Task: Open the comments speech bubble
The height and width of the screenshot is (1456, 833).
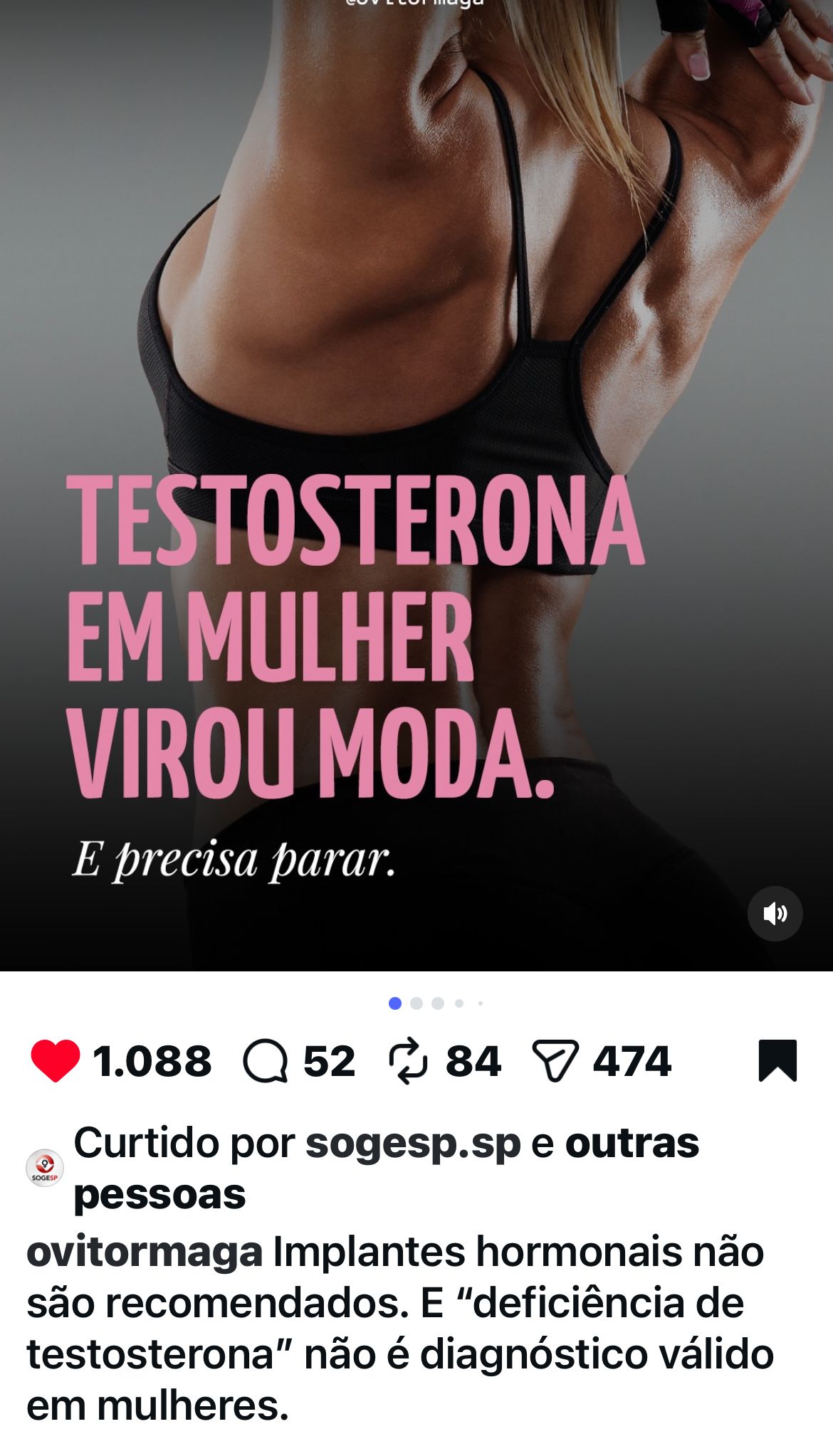Action: tap(265, 1061)
